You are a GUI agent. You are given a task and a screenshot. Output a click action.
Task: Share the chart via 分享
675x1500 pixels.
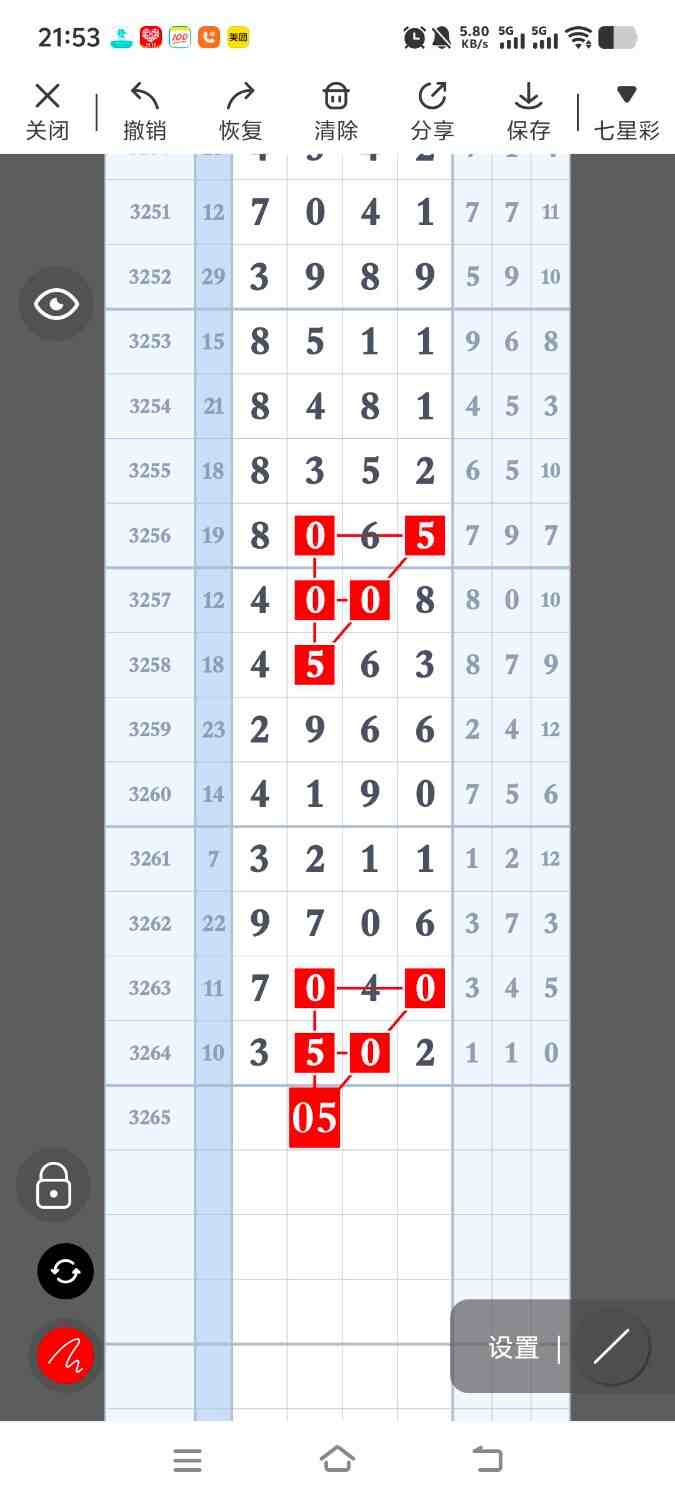[432, 111]
